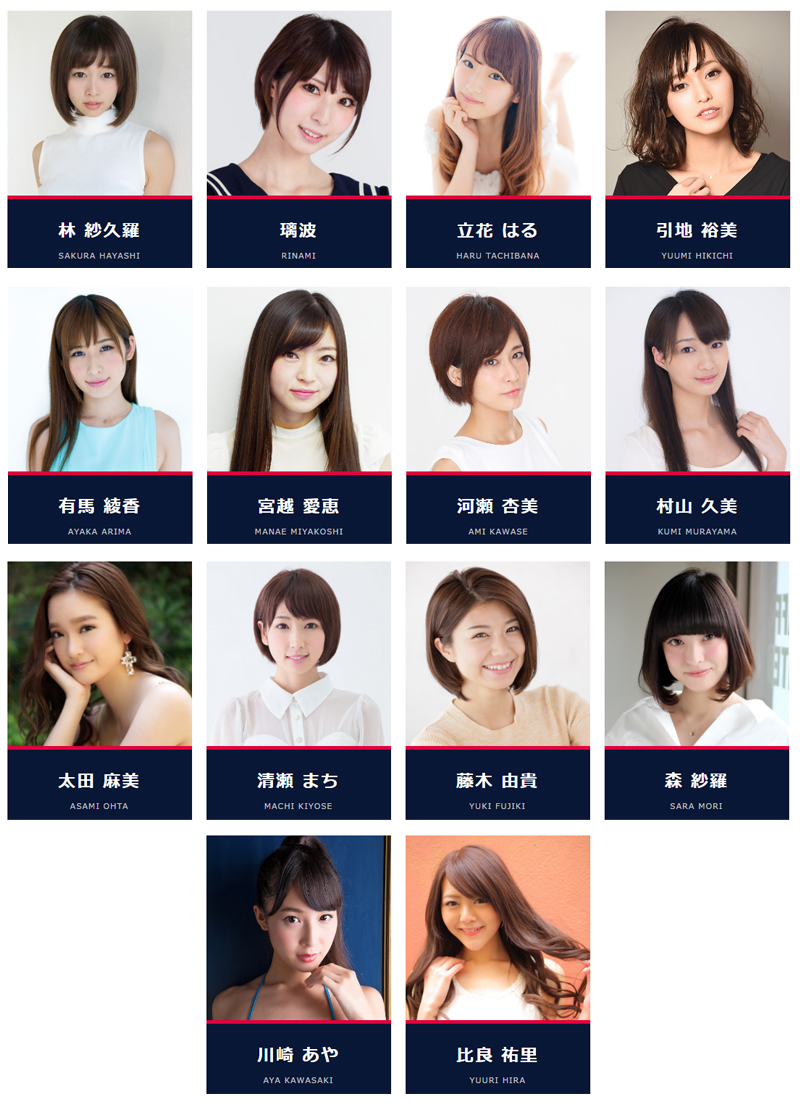View Haru Tachibana's card

[x=497, y=139]
